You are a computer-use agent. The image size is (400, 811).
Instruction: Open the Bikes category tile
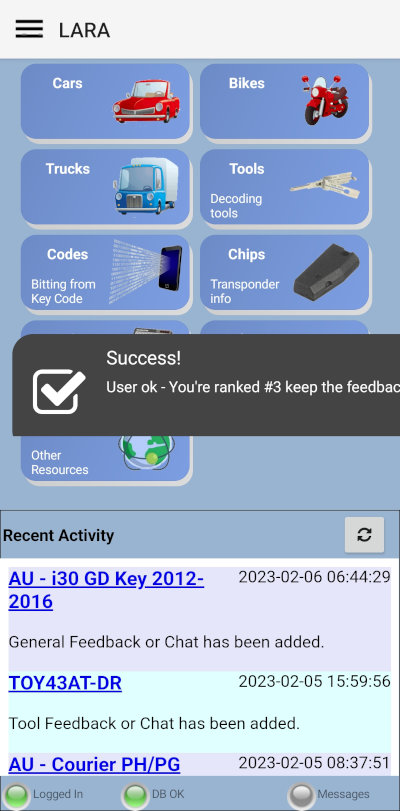coord(285,101)
